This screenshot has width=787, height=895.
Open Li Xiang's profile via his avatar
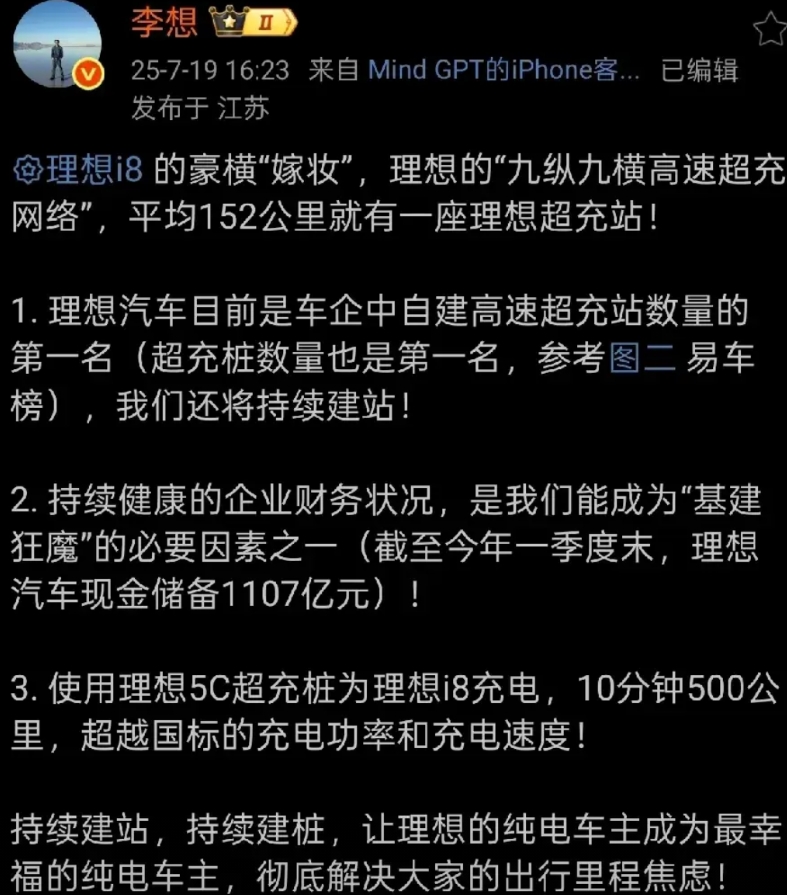pyautogui.click(x=55, y=42)
